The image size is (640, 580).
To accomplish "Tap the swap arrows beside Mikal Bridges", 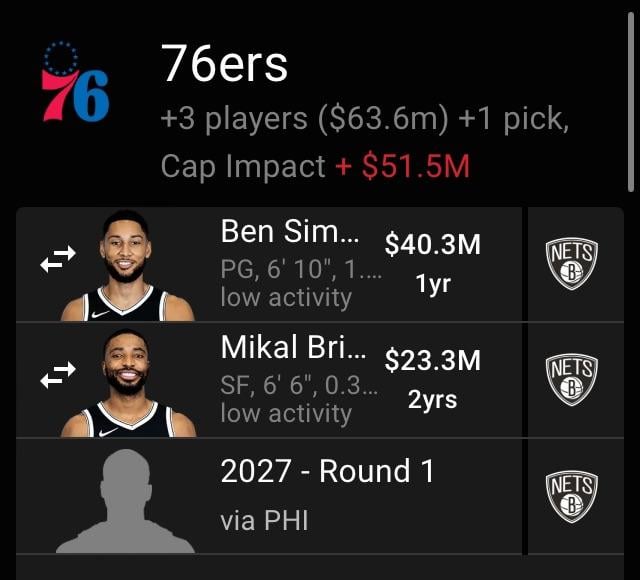I will [58, 378].
